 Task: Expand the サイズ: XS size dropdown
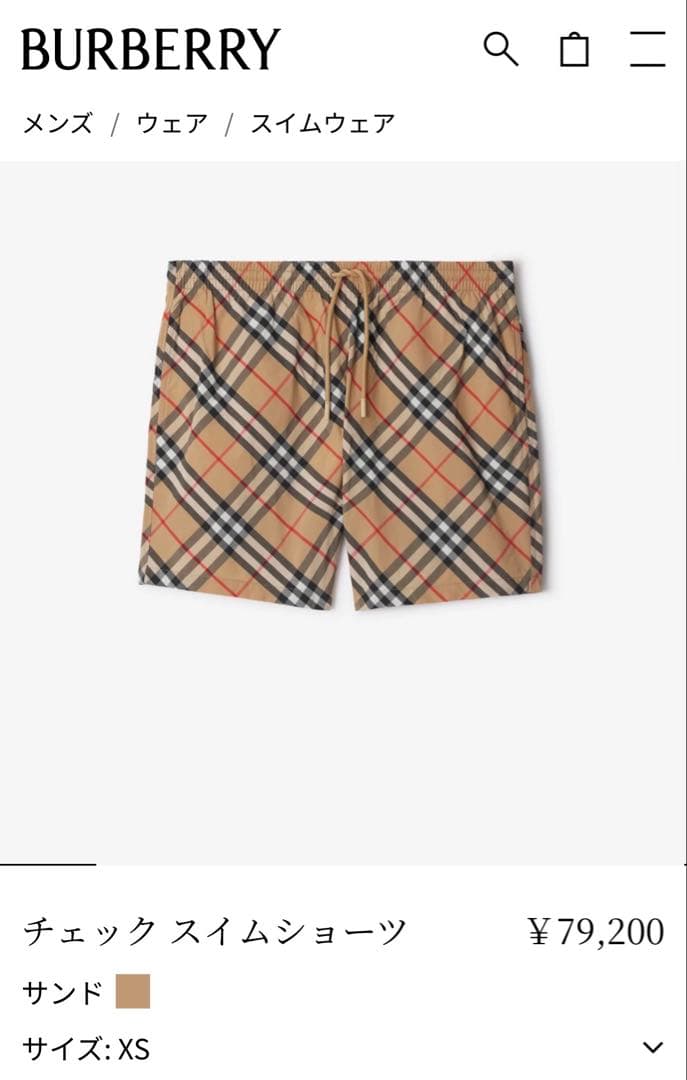click(652, 1047)
